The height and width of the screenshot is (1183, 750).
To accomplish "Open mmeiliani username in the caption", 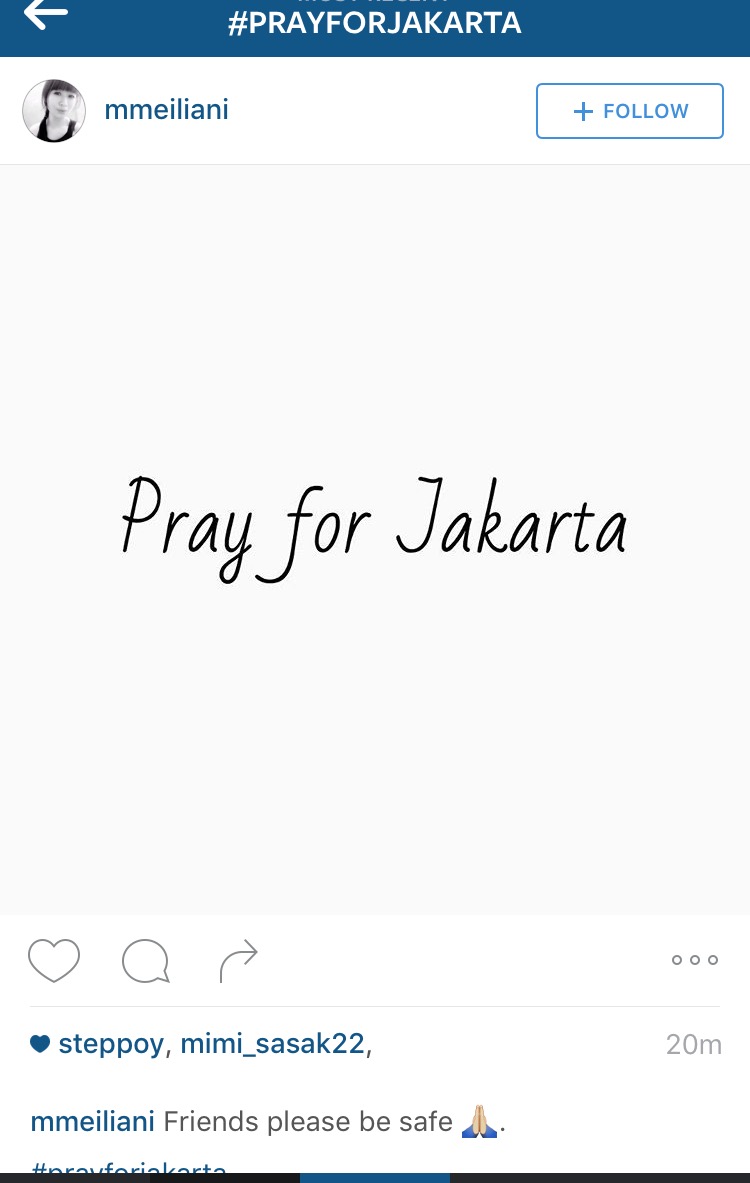I will pos(92,1121).
